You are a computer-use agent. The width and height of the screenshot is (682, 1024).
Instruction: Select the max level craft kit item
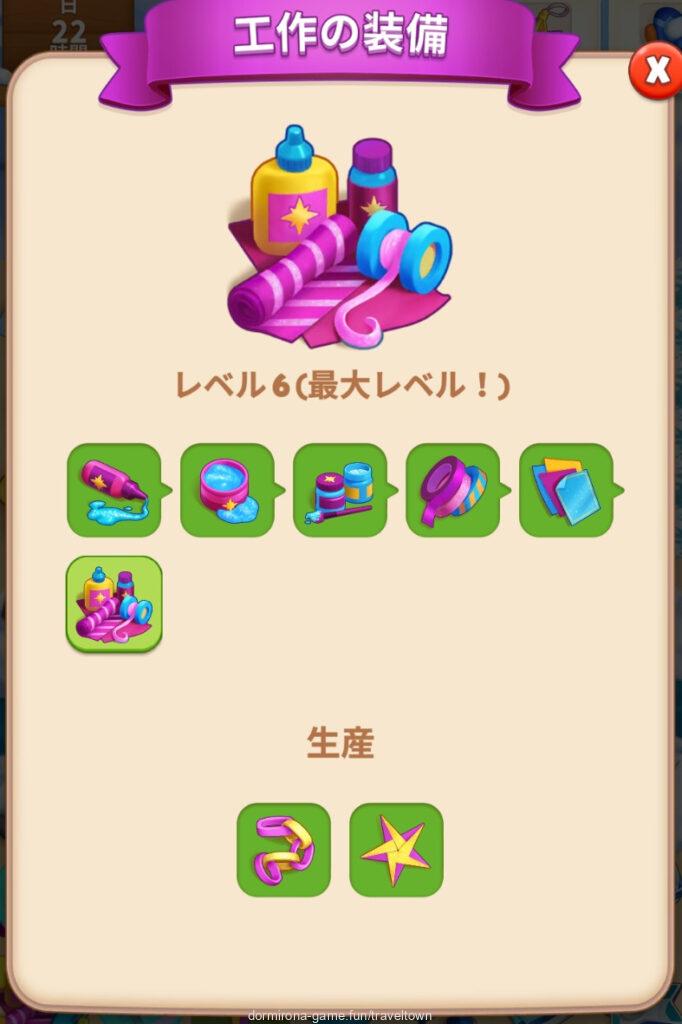(114, 604)
